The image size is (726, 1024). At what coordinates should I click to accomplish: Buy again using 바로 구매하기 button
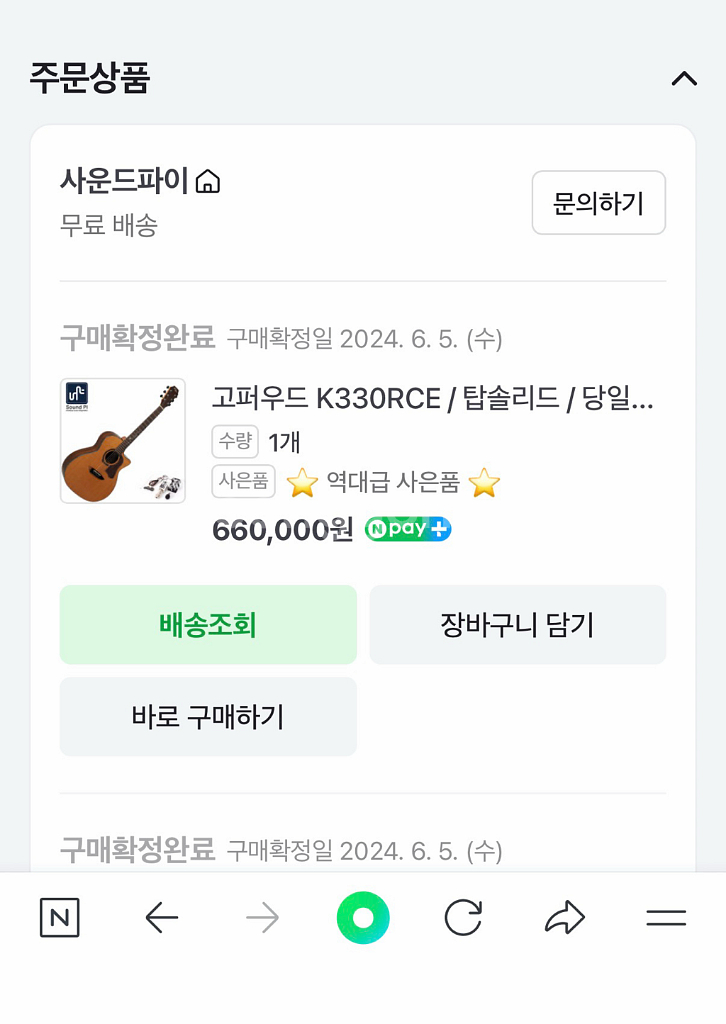[208, 716]
